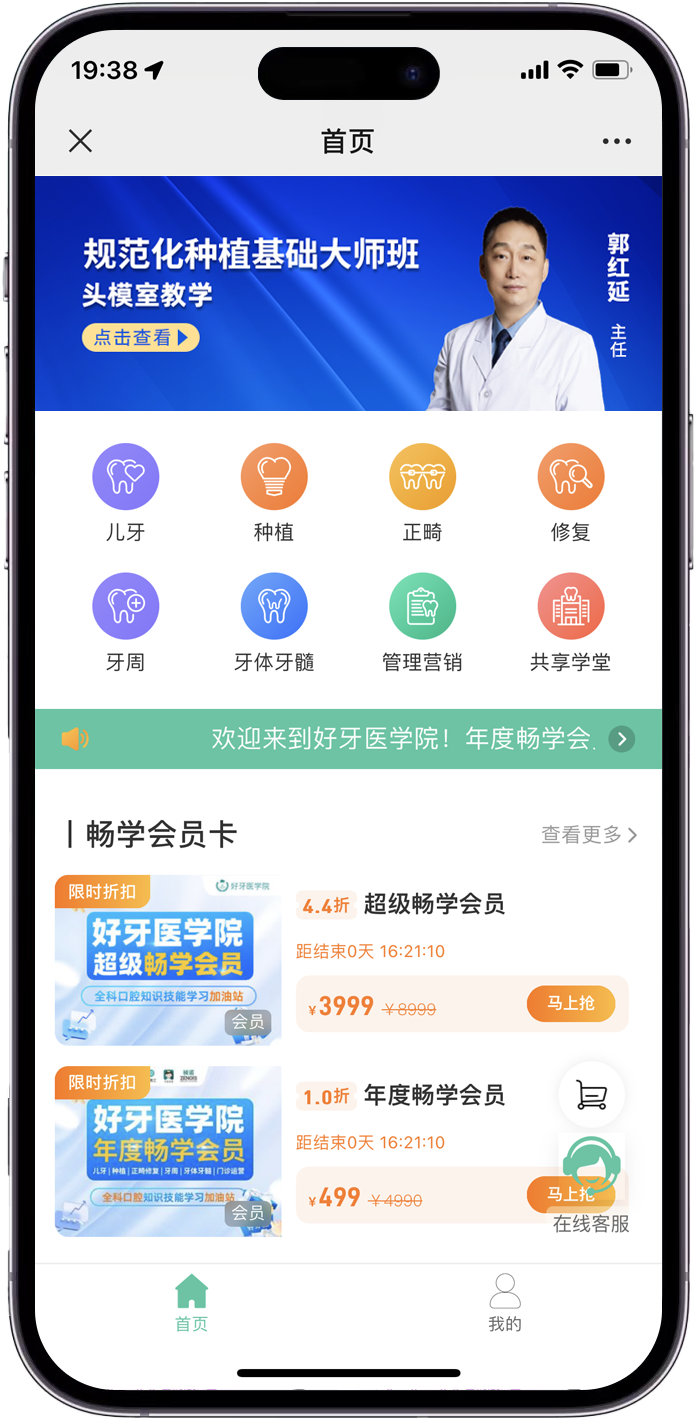
Task: Select the 首页 tab
Action: click(191, 1303)
